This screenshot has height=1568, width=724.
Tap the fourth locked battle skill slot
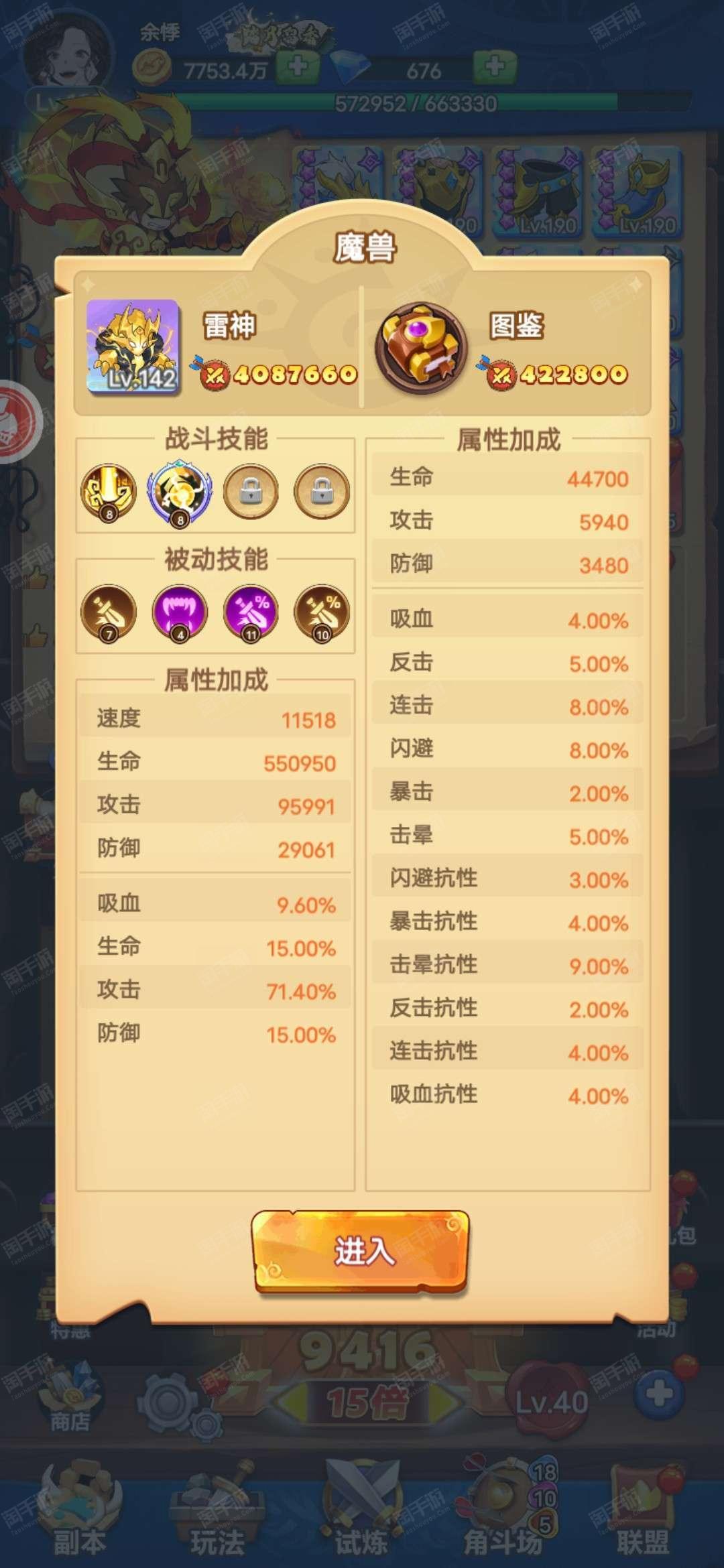pos(322,493)
